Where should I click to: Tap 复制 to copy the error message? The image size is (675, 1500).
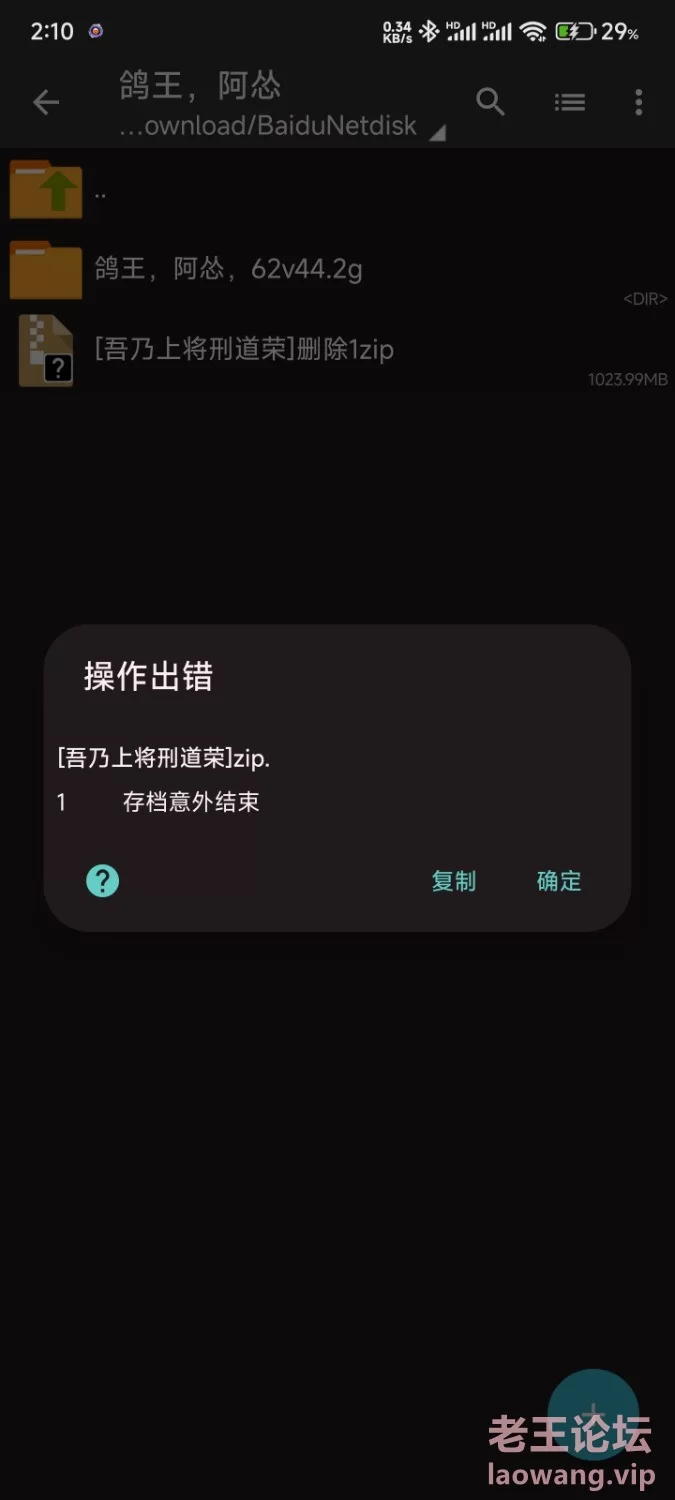tap(453, 881)
